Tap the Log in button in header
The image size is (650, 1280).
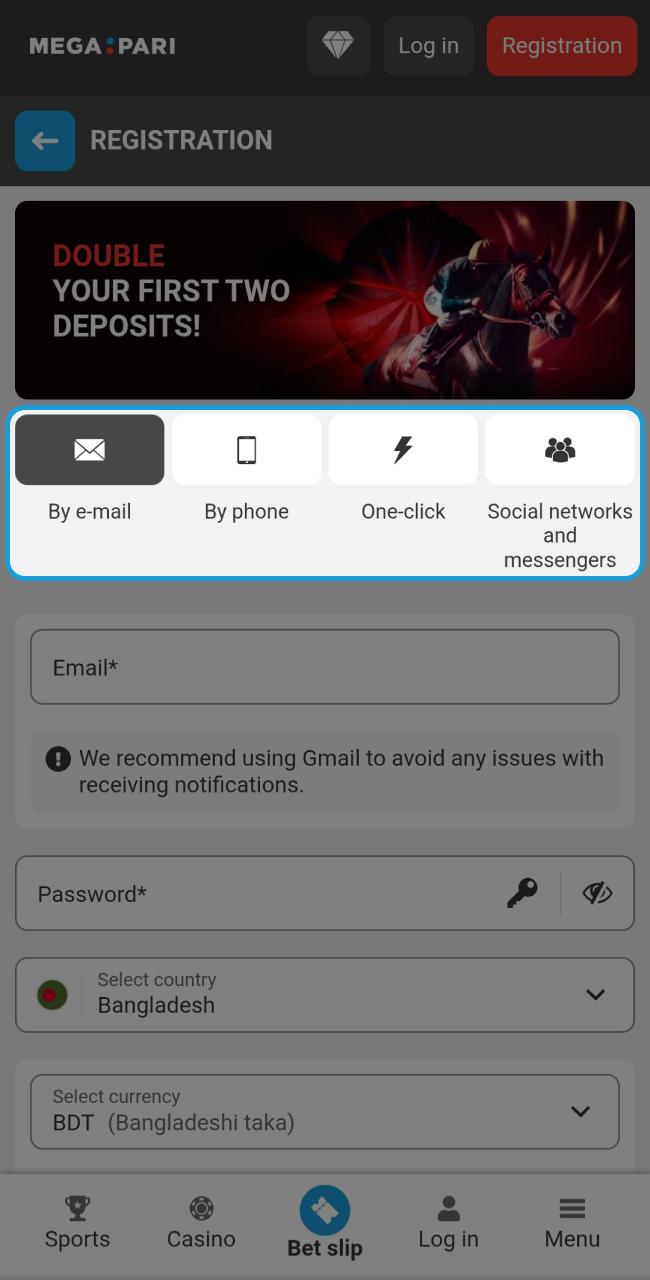(428, 46)
